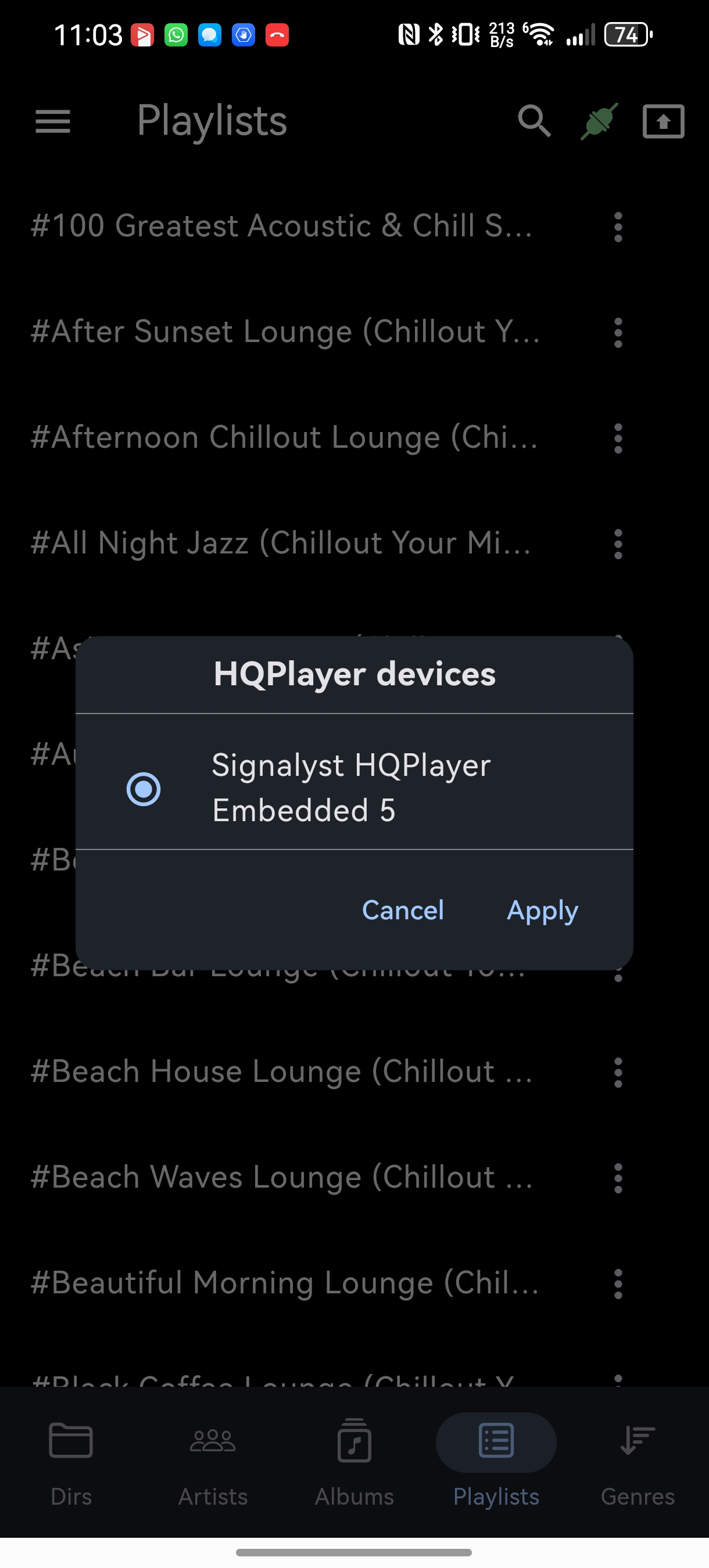Select Signalyst HQPlayer Embedded 5 radio button
This screenshot has height=1568, width=709.
pos(144,789)
